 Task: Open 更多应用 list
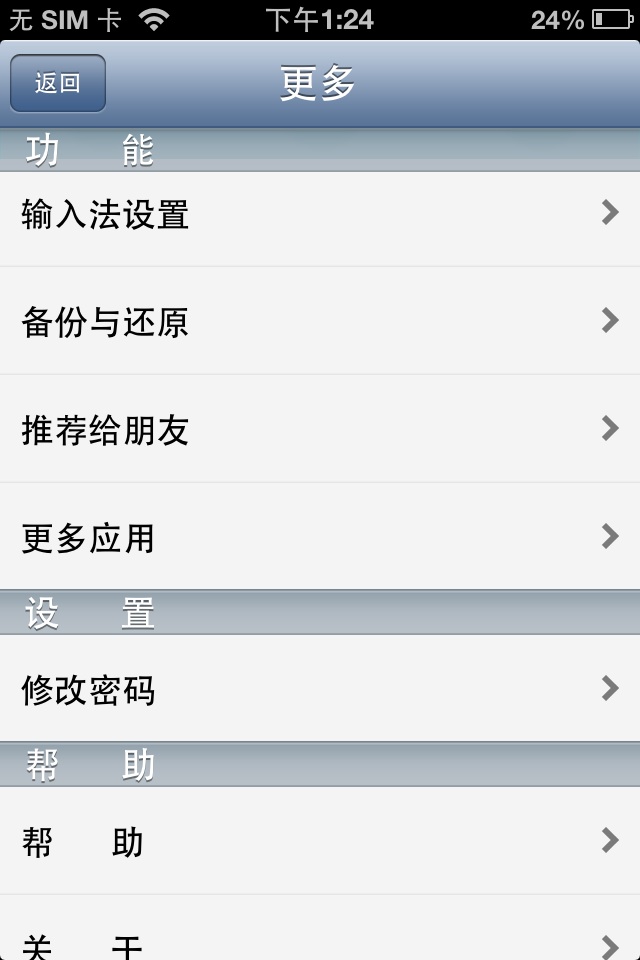(x=320, y=538)
